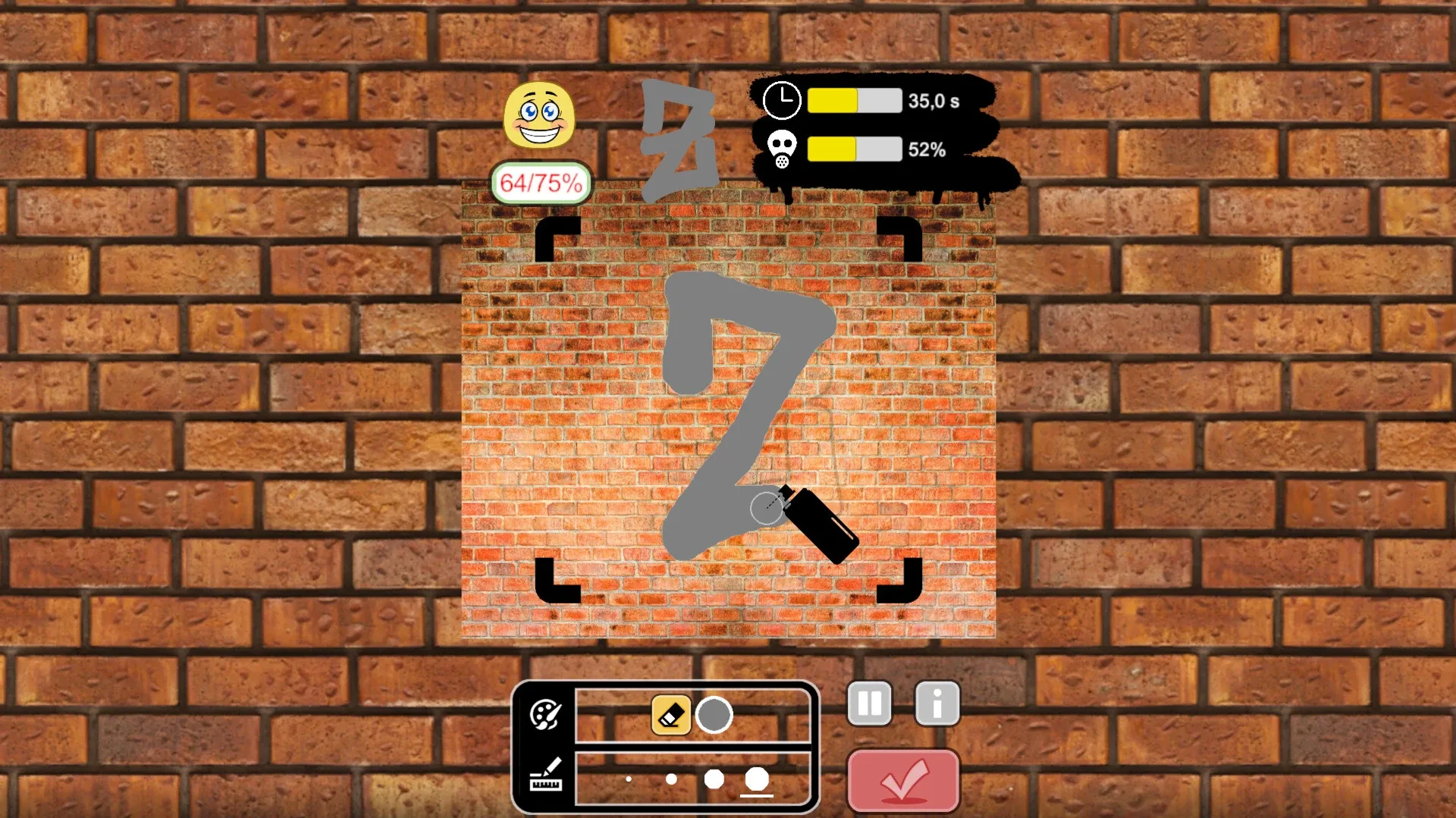
Task: Pick the smallest brush size
Action: tap(629, 779)
